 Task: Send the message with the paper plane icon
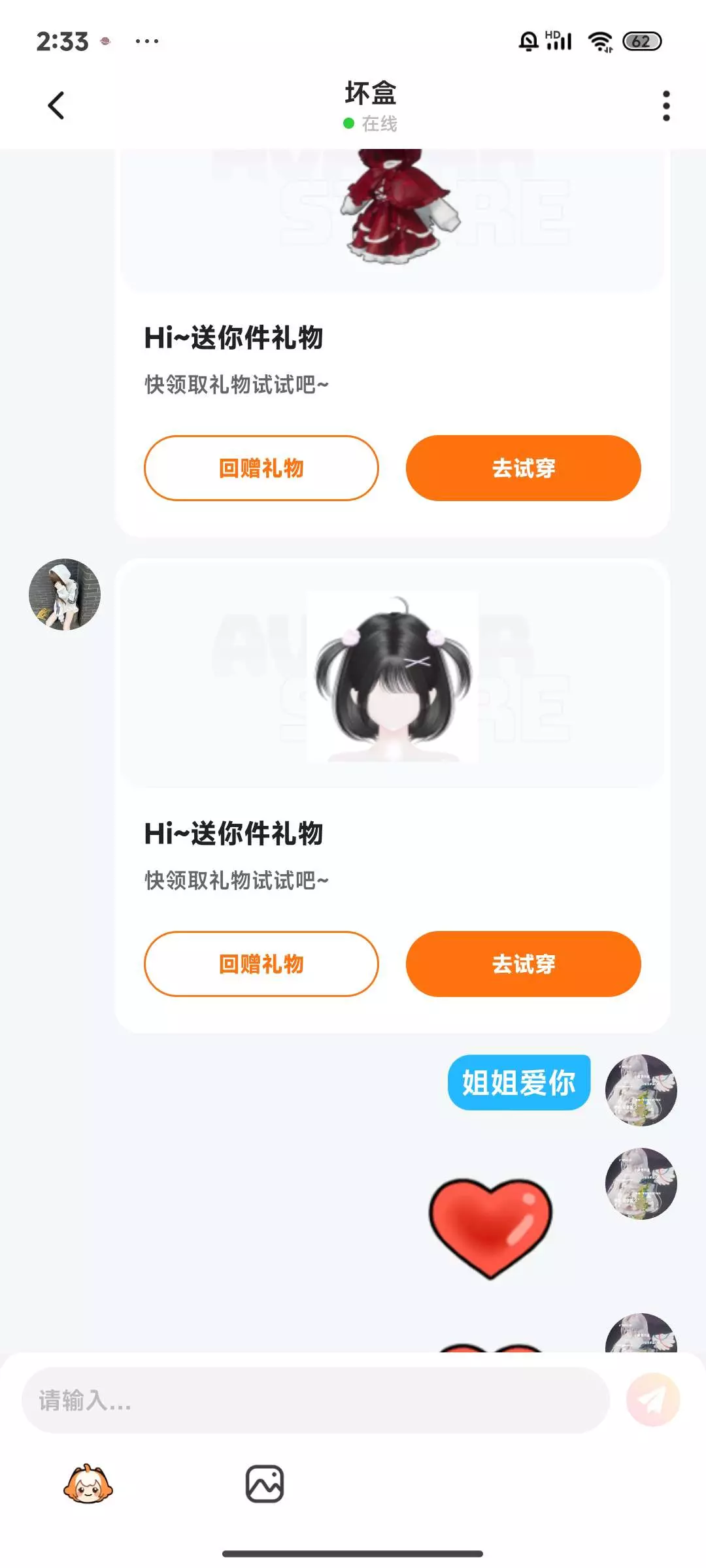tap(652, 1400)
